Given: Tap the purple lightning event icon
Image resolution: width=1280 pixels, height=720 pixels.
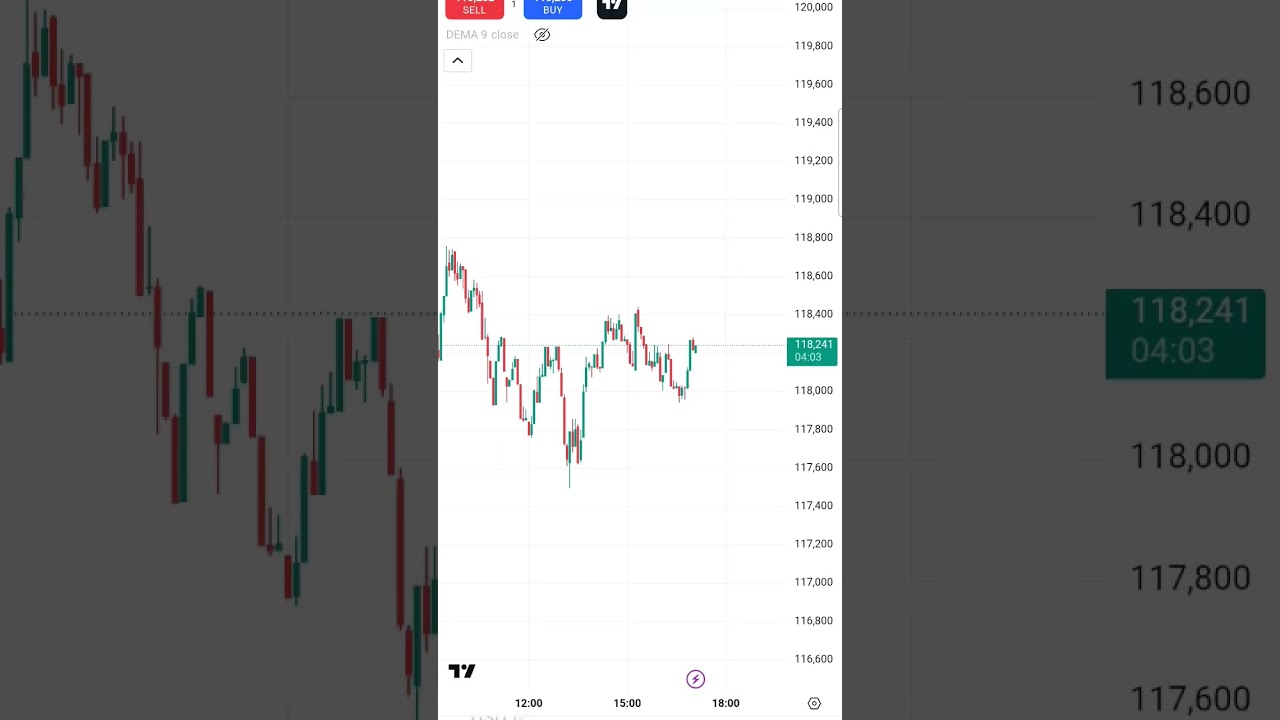Looking at the screenshot, I should (695, 680).
